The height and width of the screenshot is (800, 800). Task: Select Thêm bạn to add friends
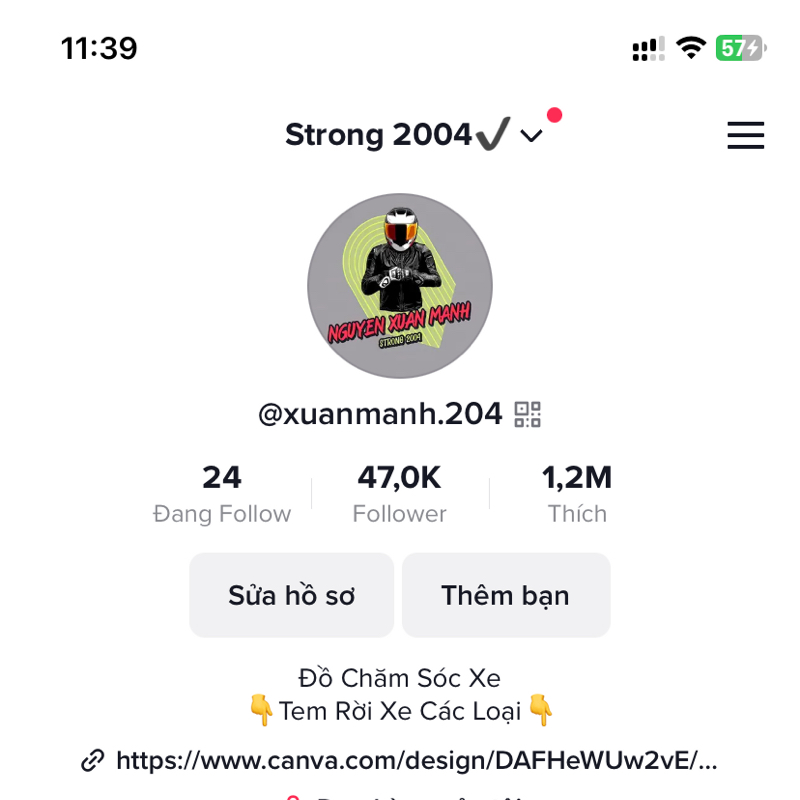(x=505, y=595)
